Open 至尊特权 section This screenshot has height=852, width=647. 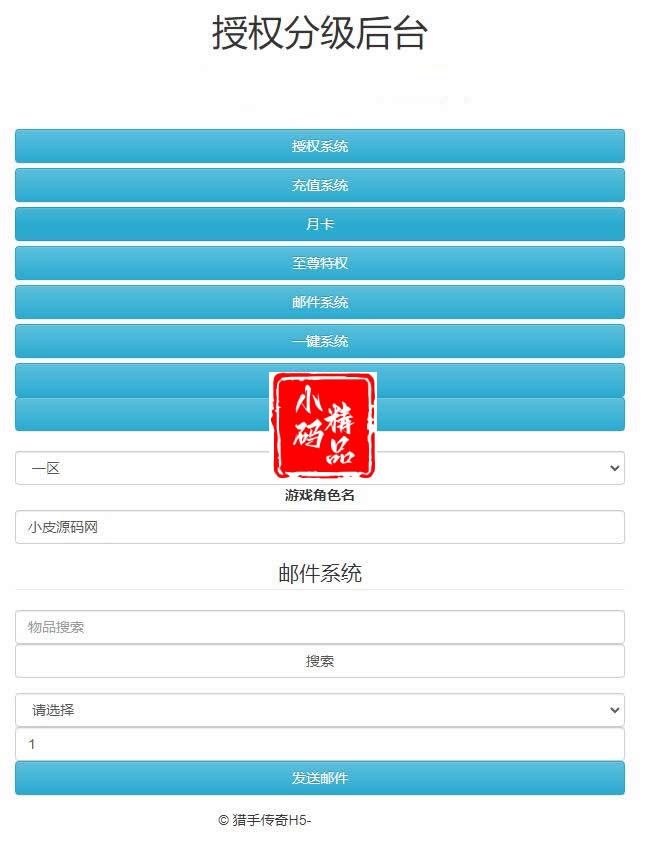point(319,263)
